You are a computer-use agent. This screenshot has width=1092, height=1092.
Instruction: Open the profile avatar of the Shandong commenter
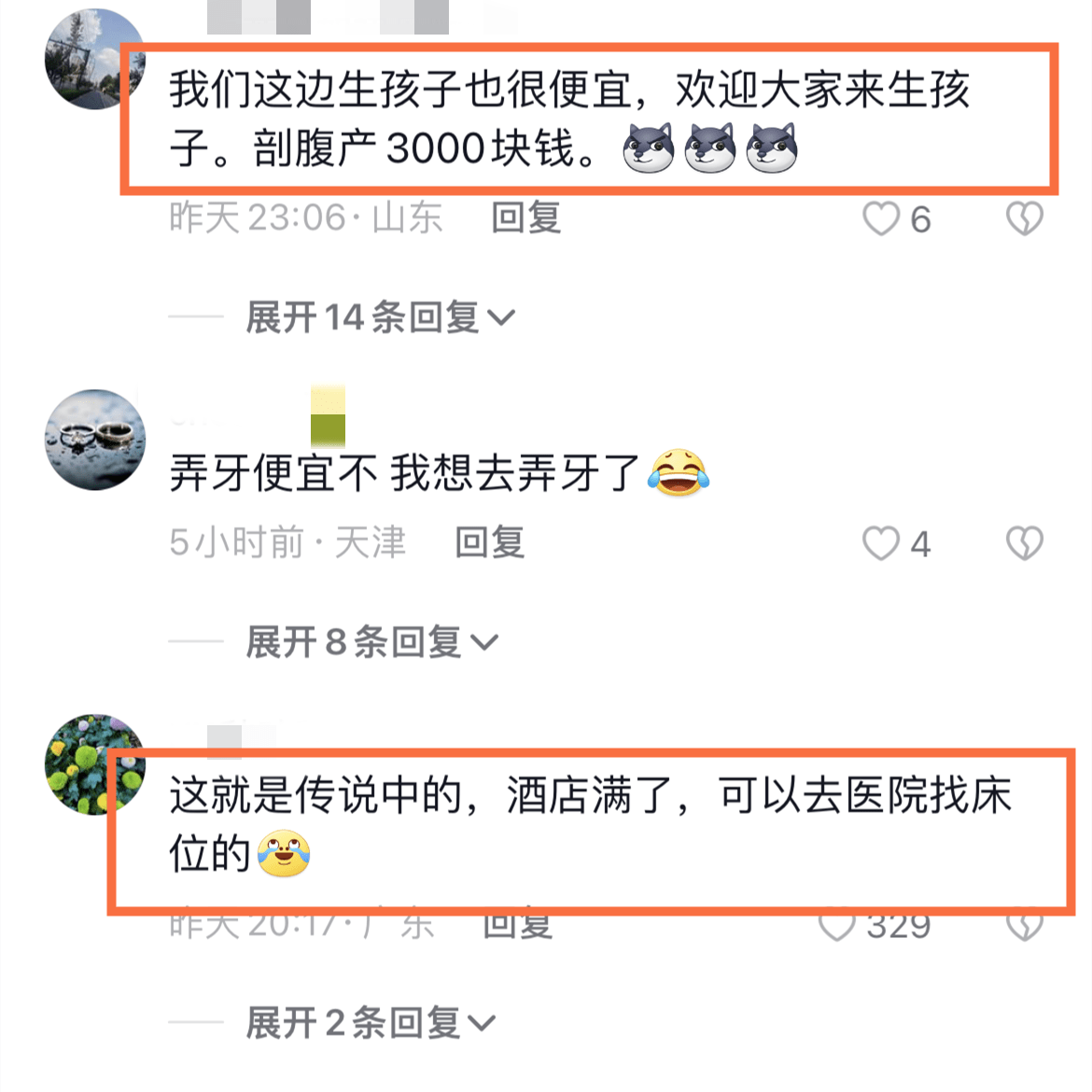point(94,60)
